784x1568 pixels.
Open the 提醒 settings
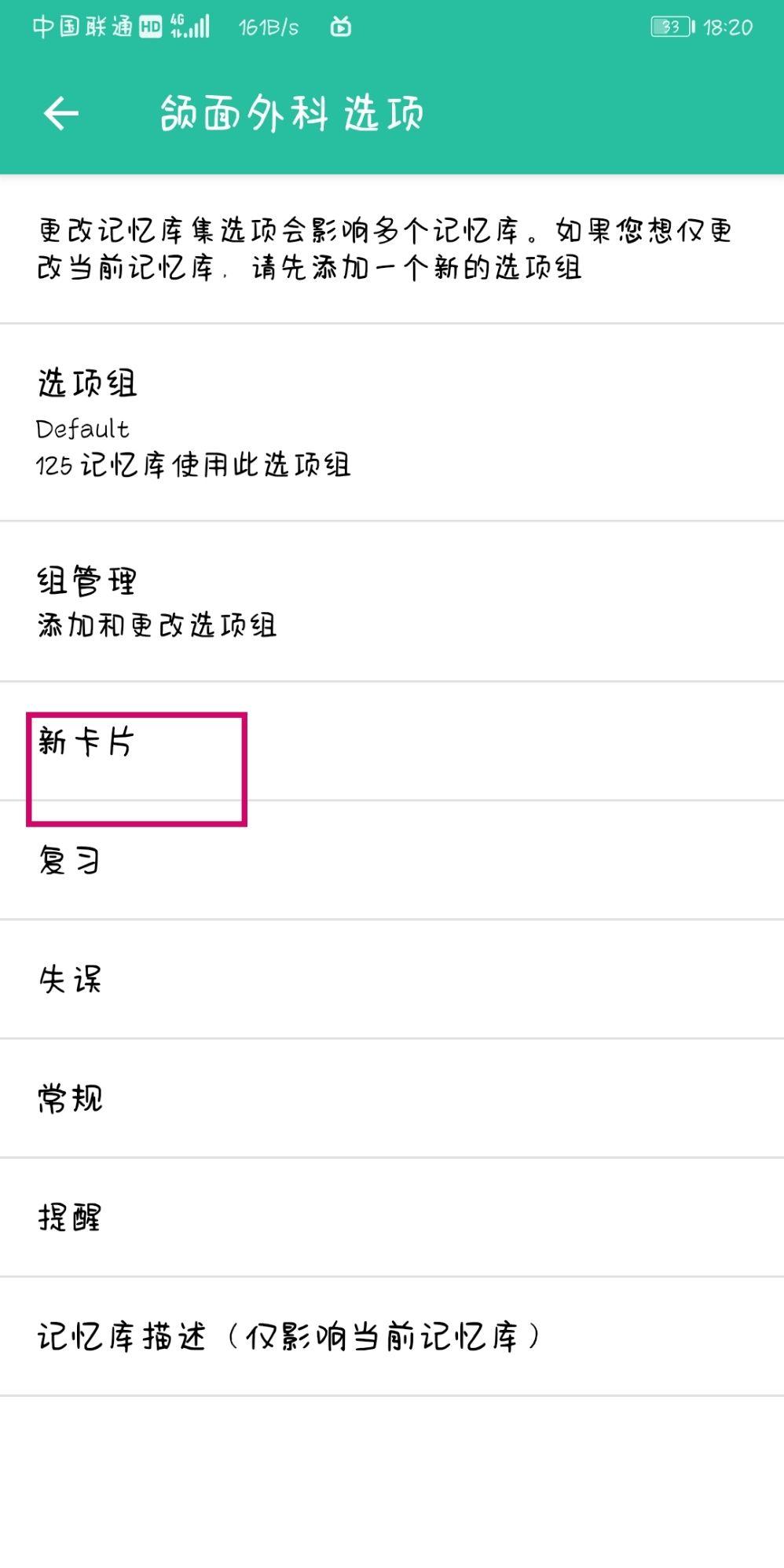392,1218
